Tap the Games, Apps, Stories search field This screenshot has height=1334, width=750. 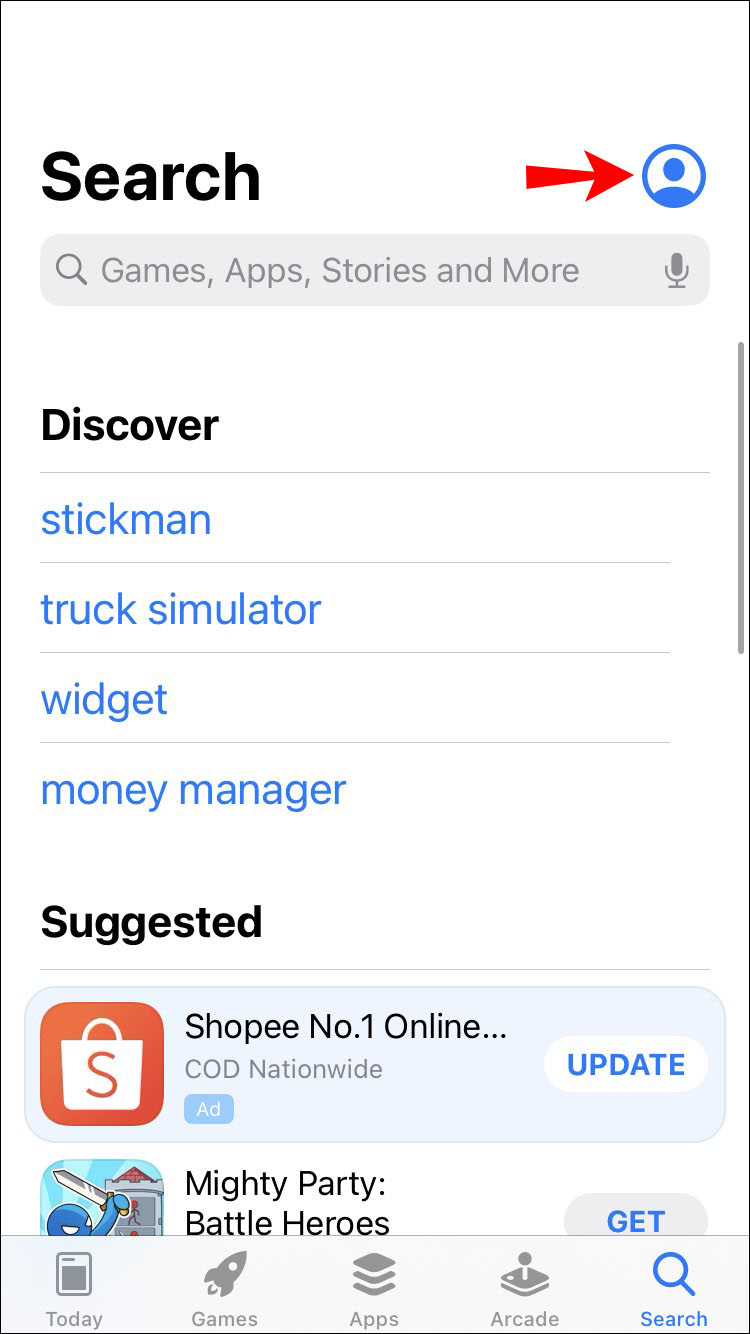pos(340,270)
